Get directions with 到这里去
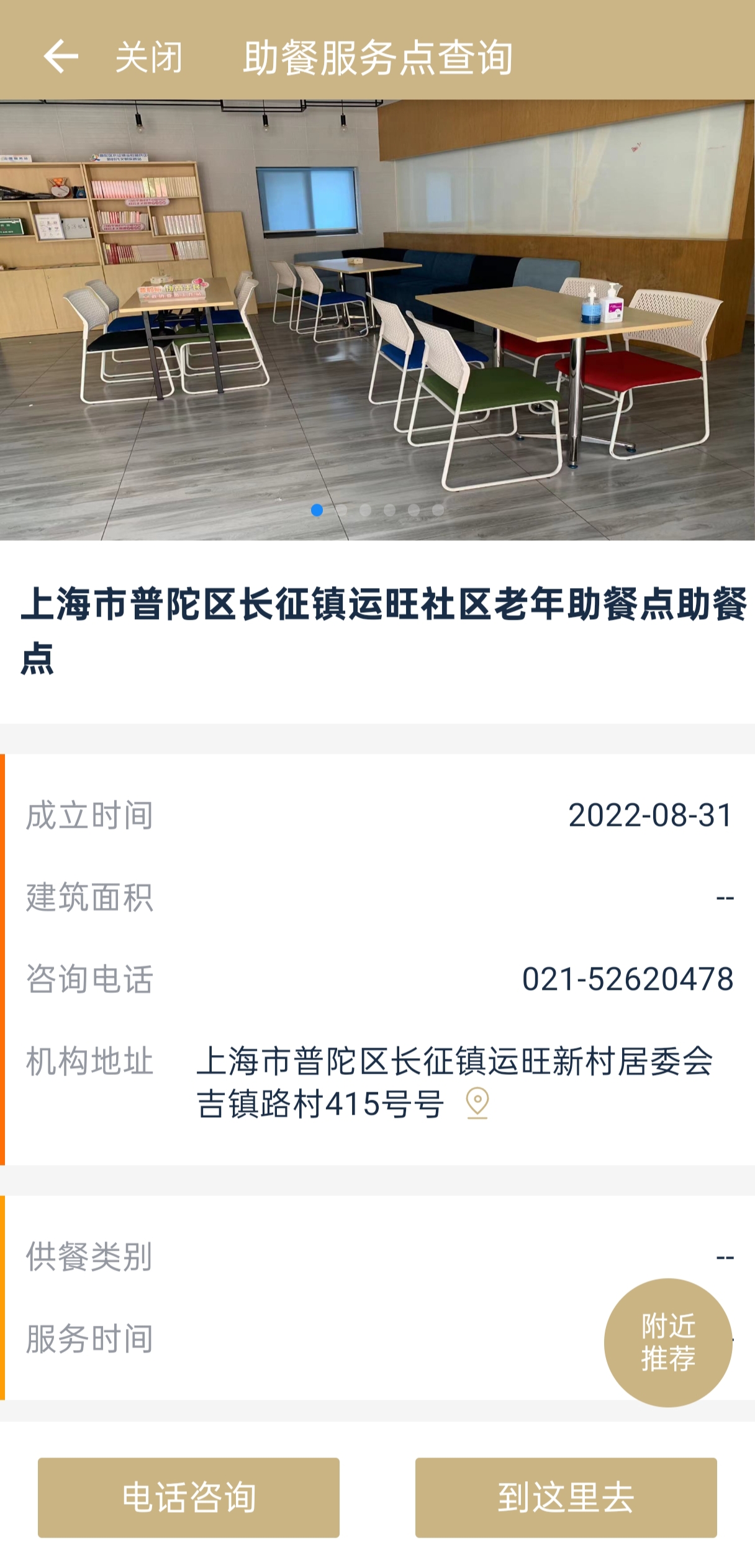 point(566,1497)
